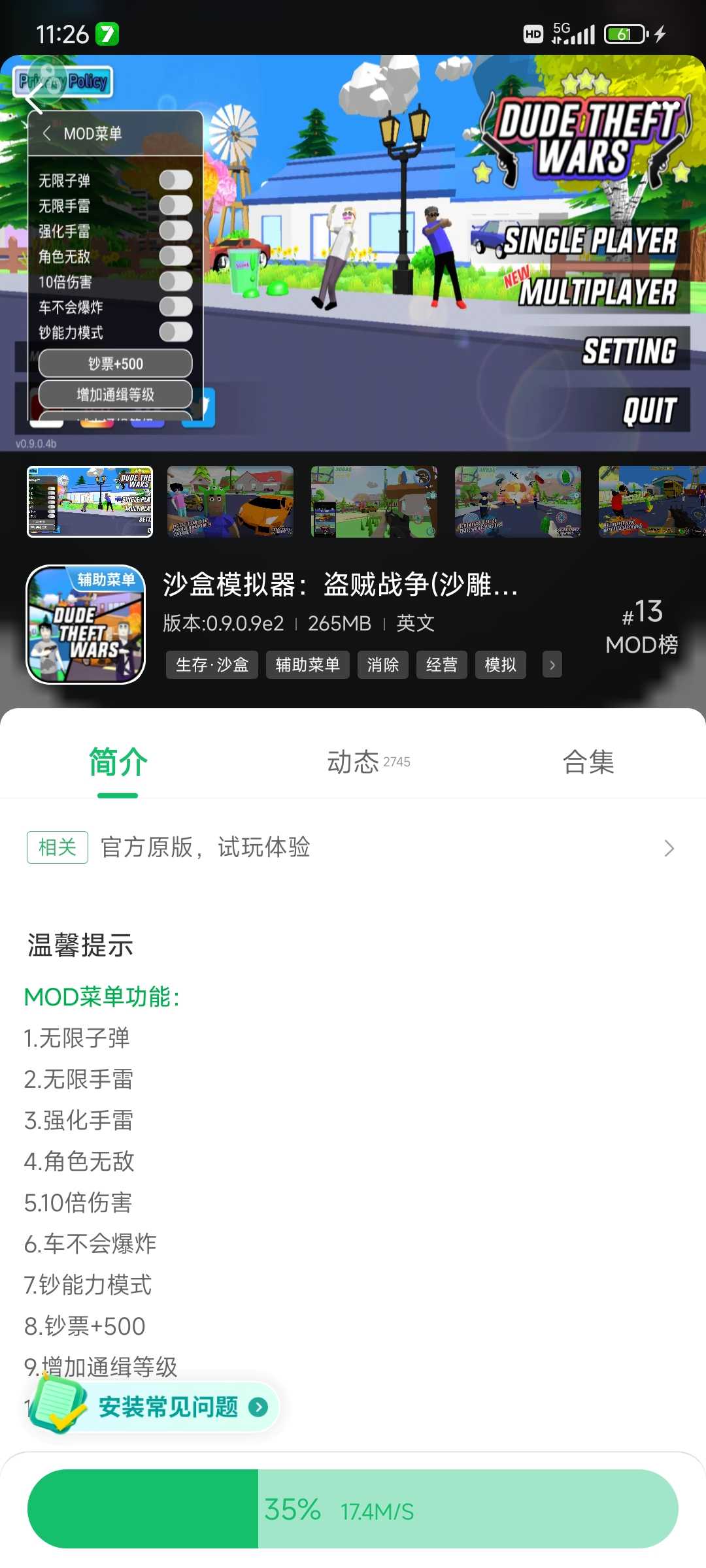This screenshot has height=1568, width=706.
Task: Open the 安装常见问题 help banner
Action: click(x=167, y=1407)
